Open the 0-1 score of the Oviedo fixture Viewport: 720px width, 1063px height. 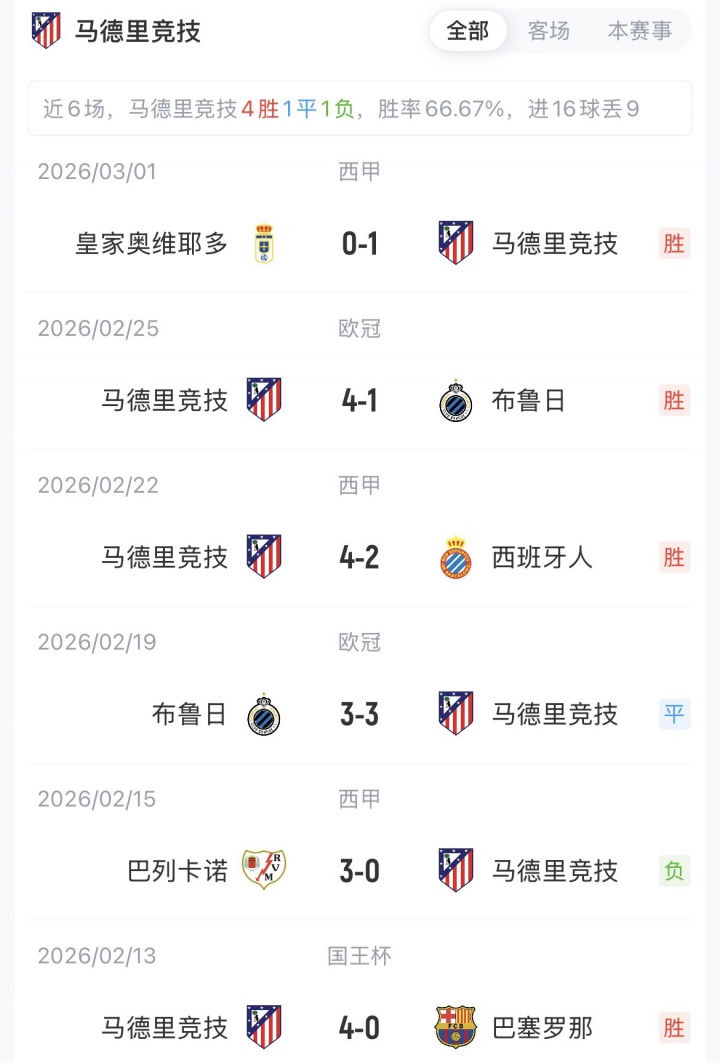[x=358, y=243]
